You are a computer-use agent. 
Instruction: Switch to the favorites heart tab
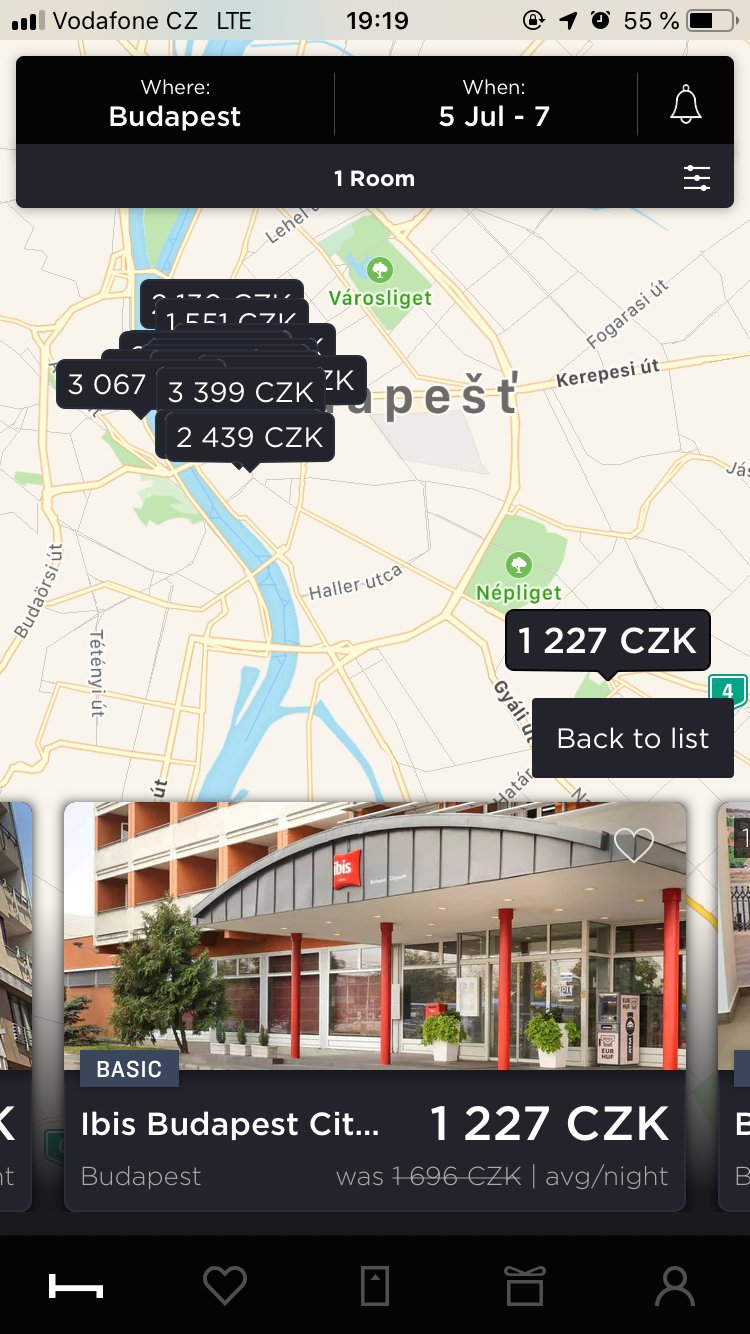(x=225, y=1286)
